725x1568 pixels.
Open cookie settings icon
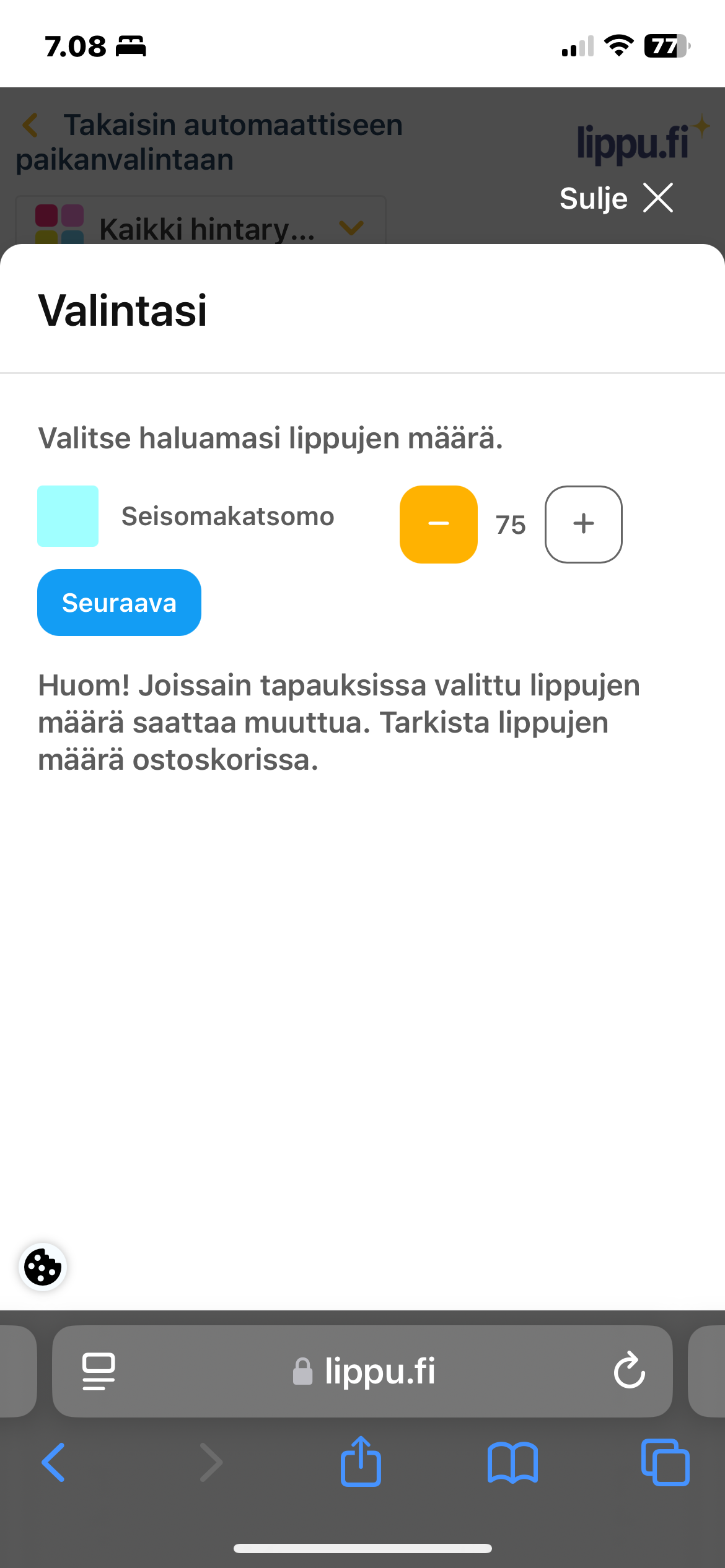tap(43, 1268)
